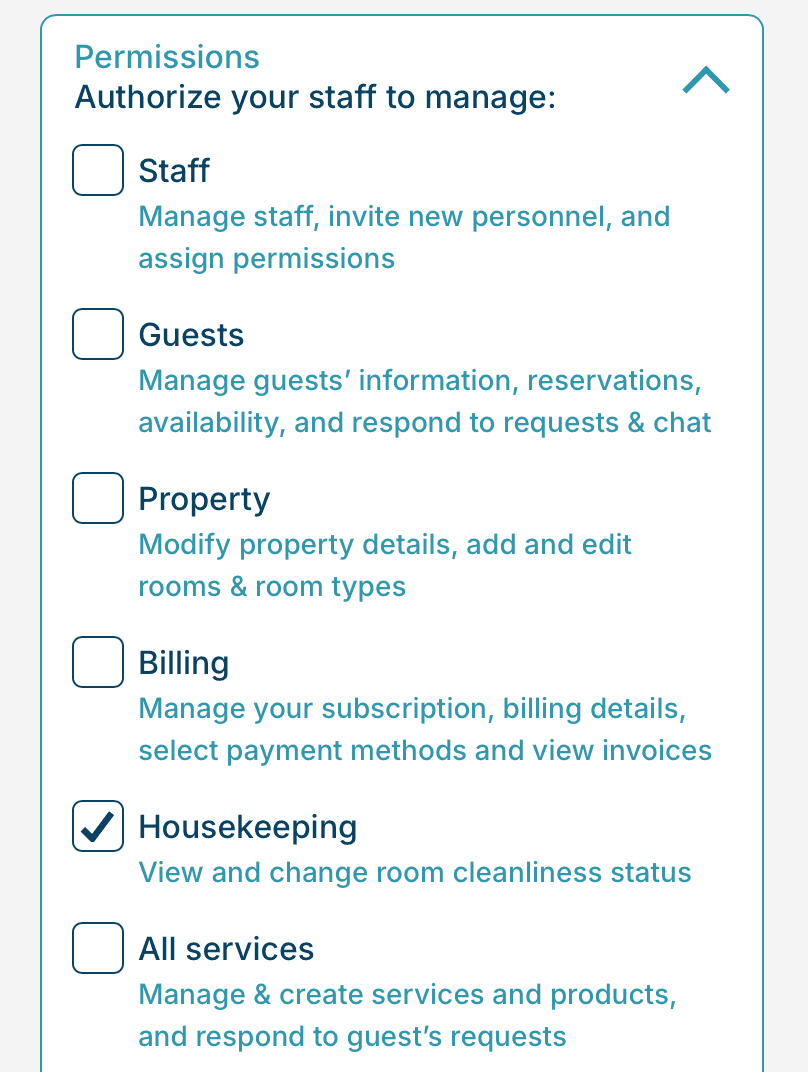Enable the All services permission
This screenshot has width=808, height=1072.
97,948
